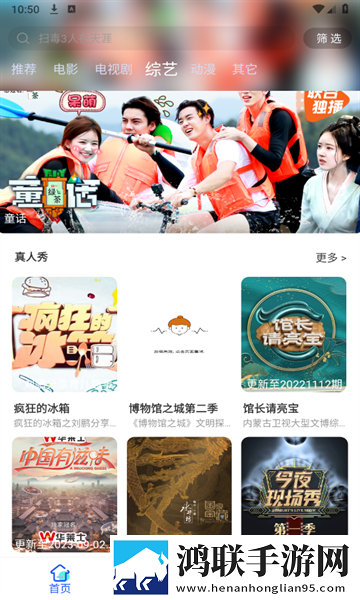Switch to the 推荐 tab
The height and width of the screenshot is (600, 360).
pyautogui.click(x=24, y=69)
